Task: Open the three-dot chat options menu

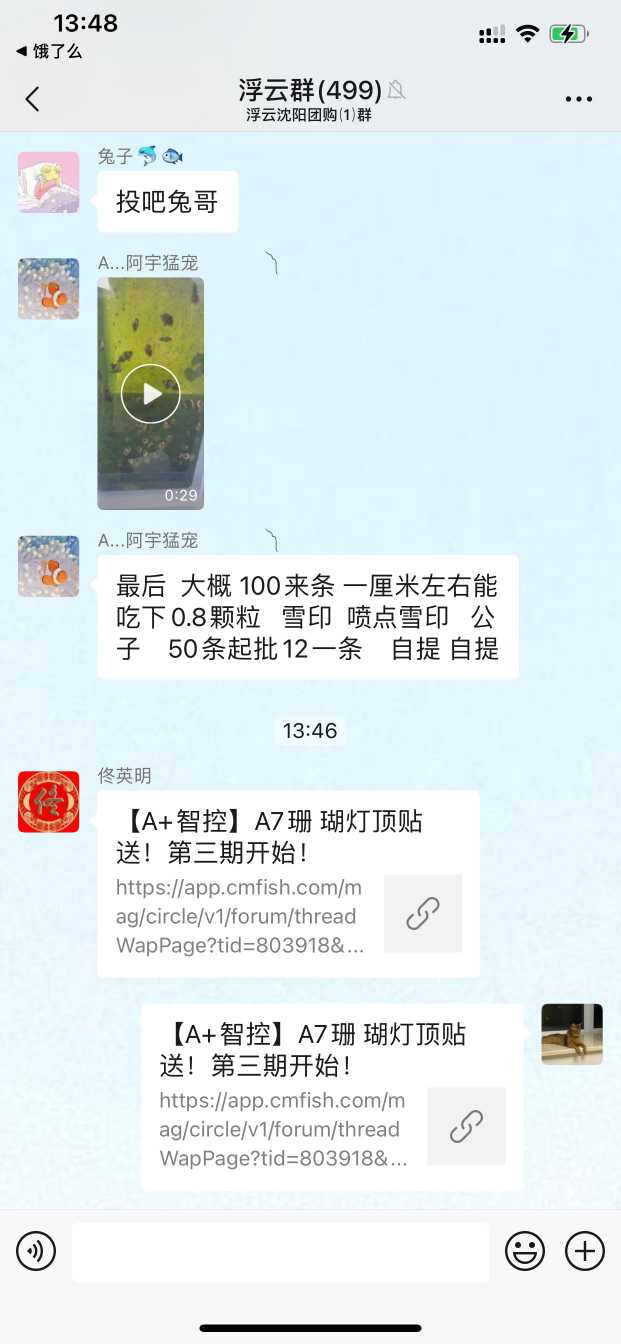Action: click(x=579, y=99)
